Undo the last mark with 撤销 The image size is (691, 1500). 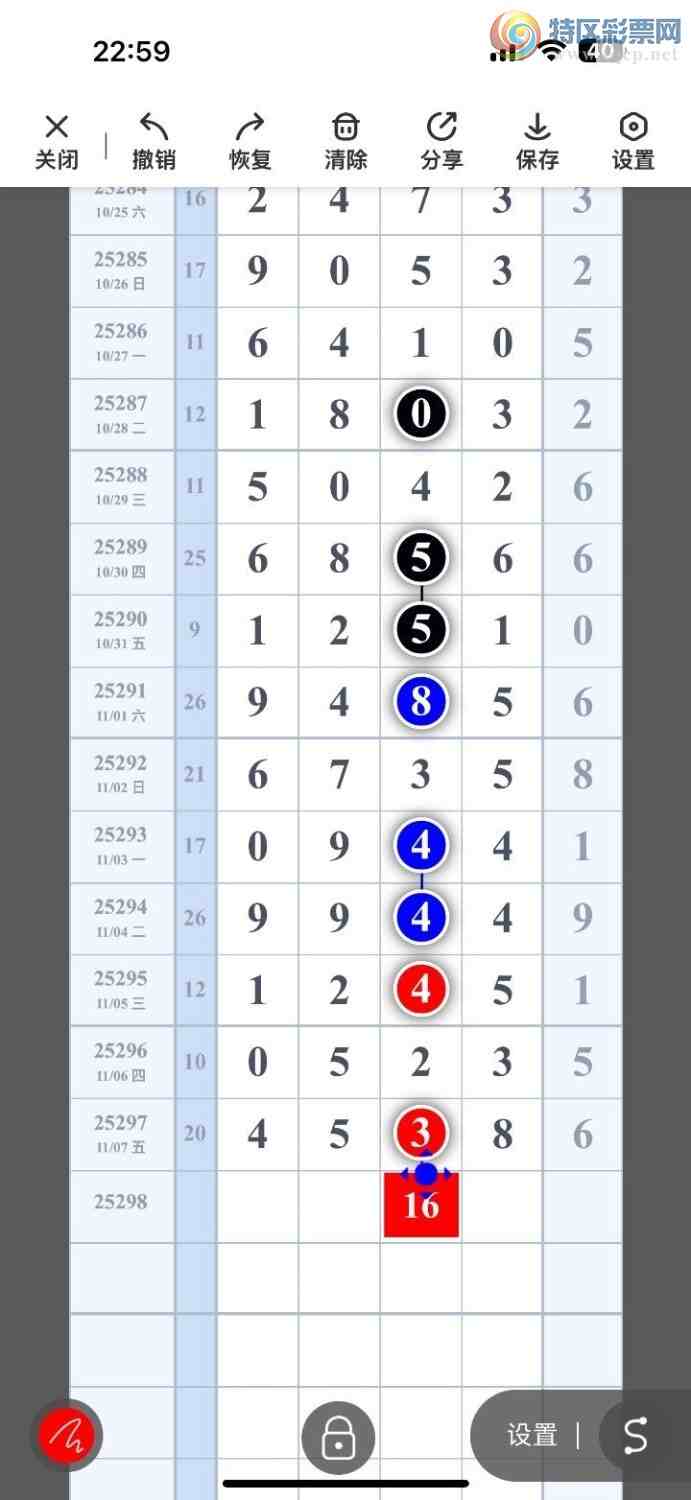154,141
